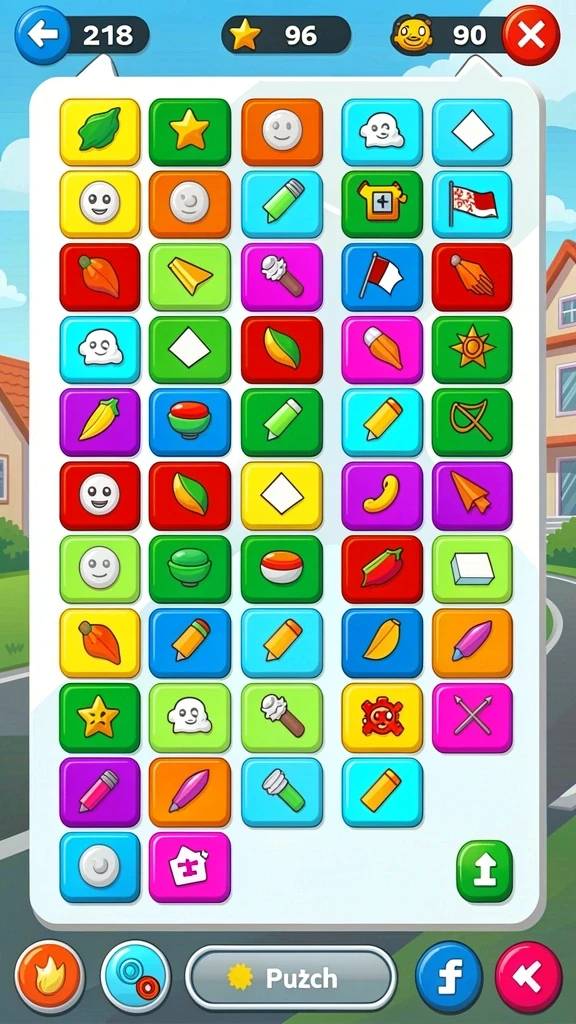Open the blue f button
576x1024 pixels.
(449, 977)
